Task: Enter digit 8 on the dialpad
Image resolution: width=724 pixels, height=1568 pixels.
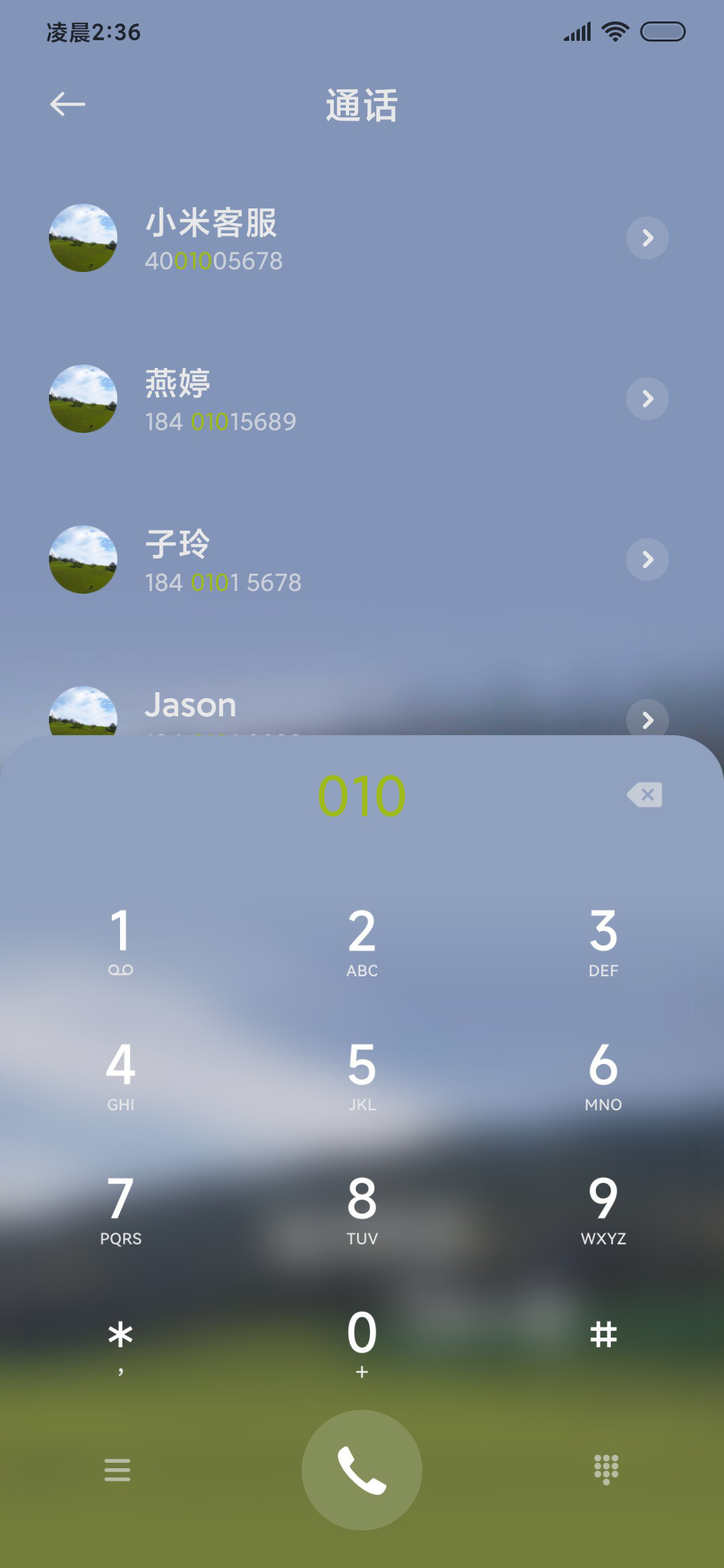Action: (362, 1210)
